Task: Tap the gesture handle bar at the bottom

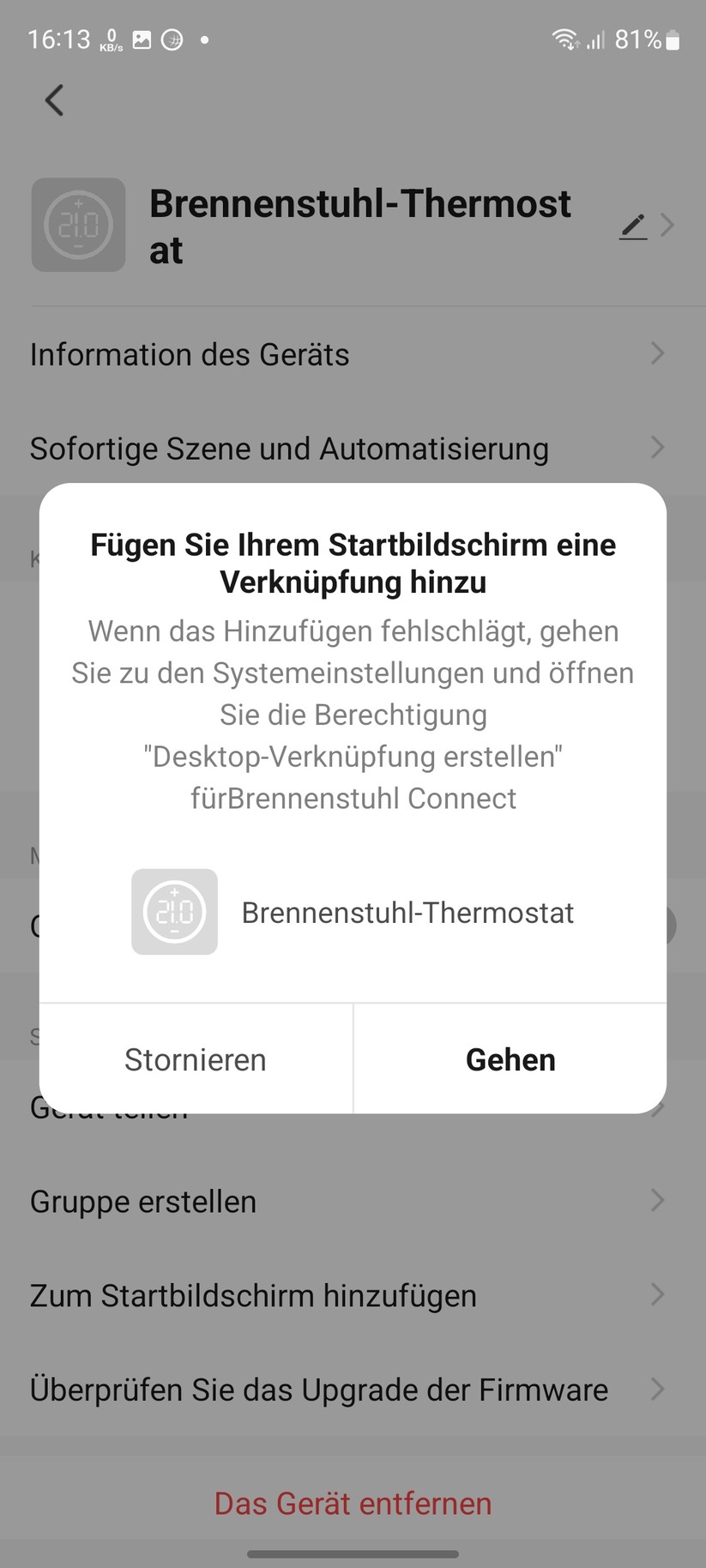Action: [353, 1554]
